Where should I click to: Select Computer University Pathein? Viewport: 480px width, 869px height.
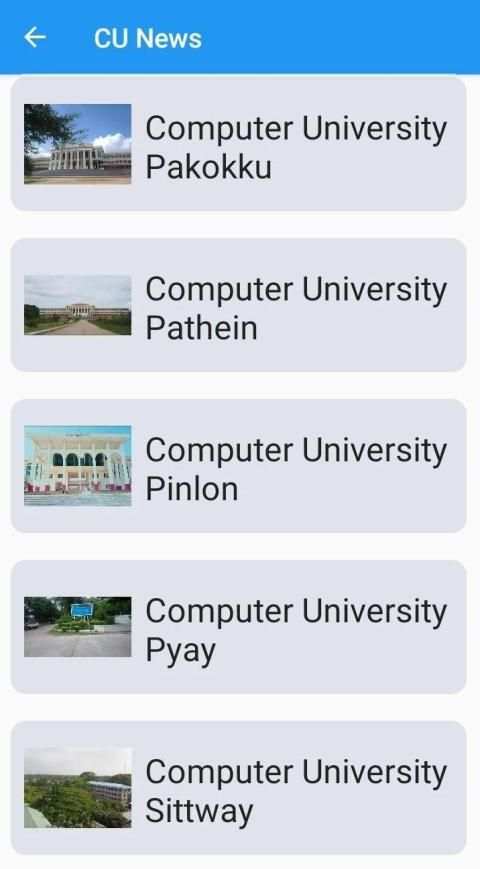pyautogui.click(x=238, y=305)
